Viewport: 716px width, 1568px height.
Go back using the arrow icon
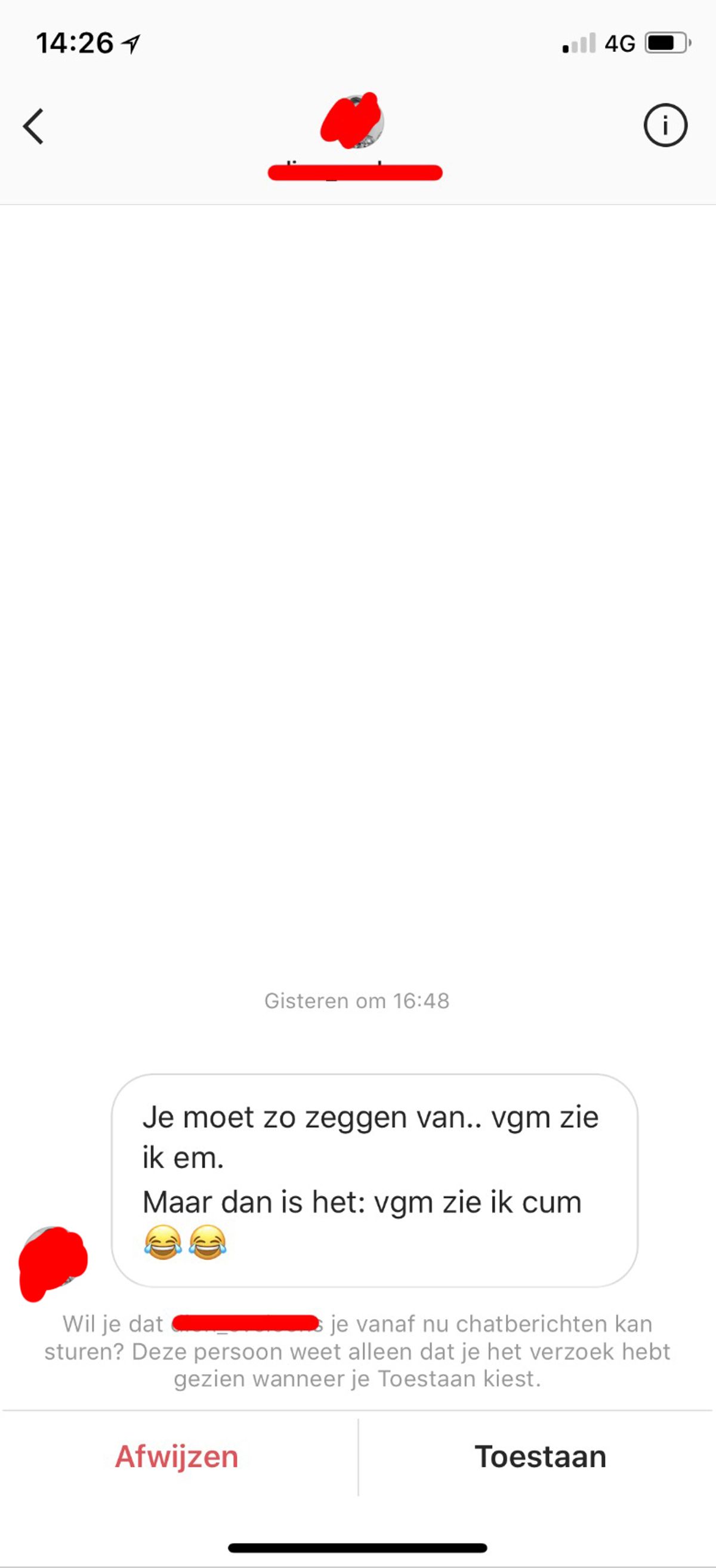click(x=33, y=126)
